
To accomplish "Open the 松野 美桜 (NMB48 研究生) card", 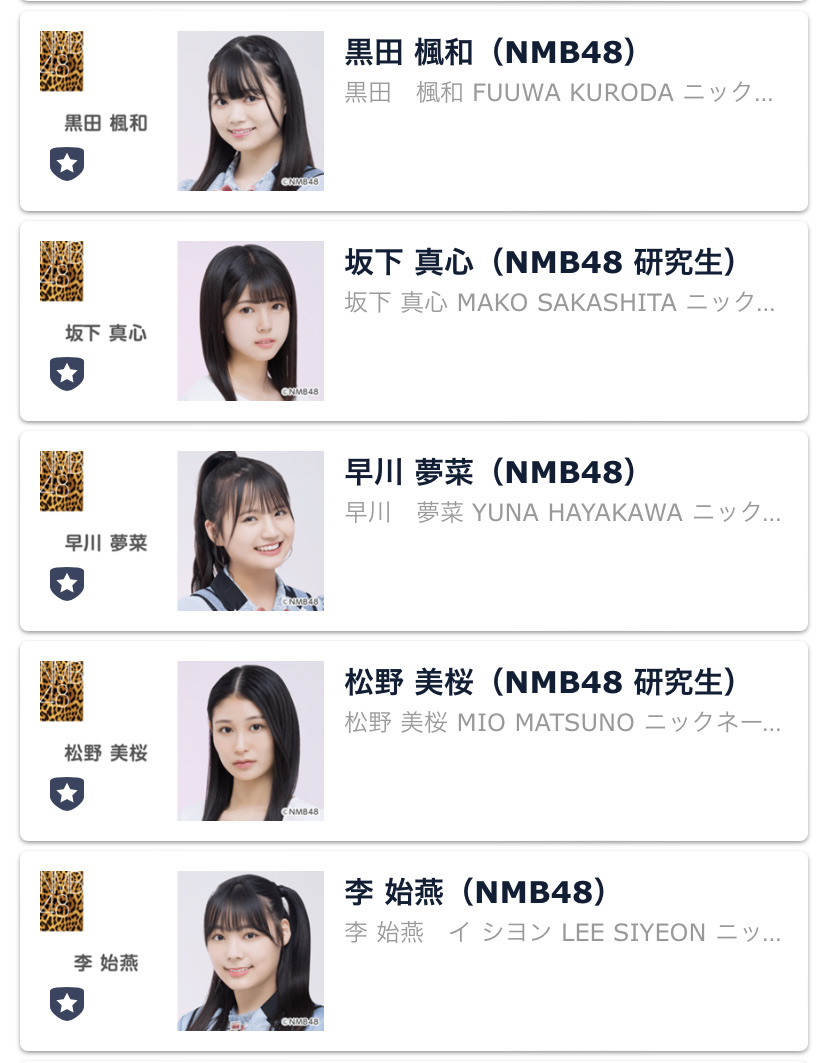I will 414,742.
